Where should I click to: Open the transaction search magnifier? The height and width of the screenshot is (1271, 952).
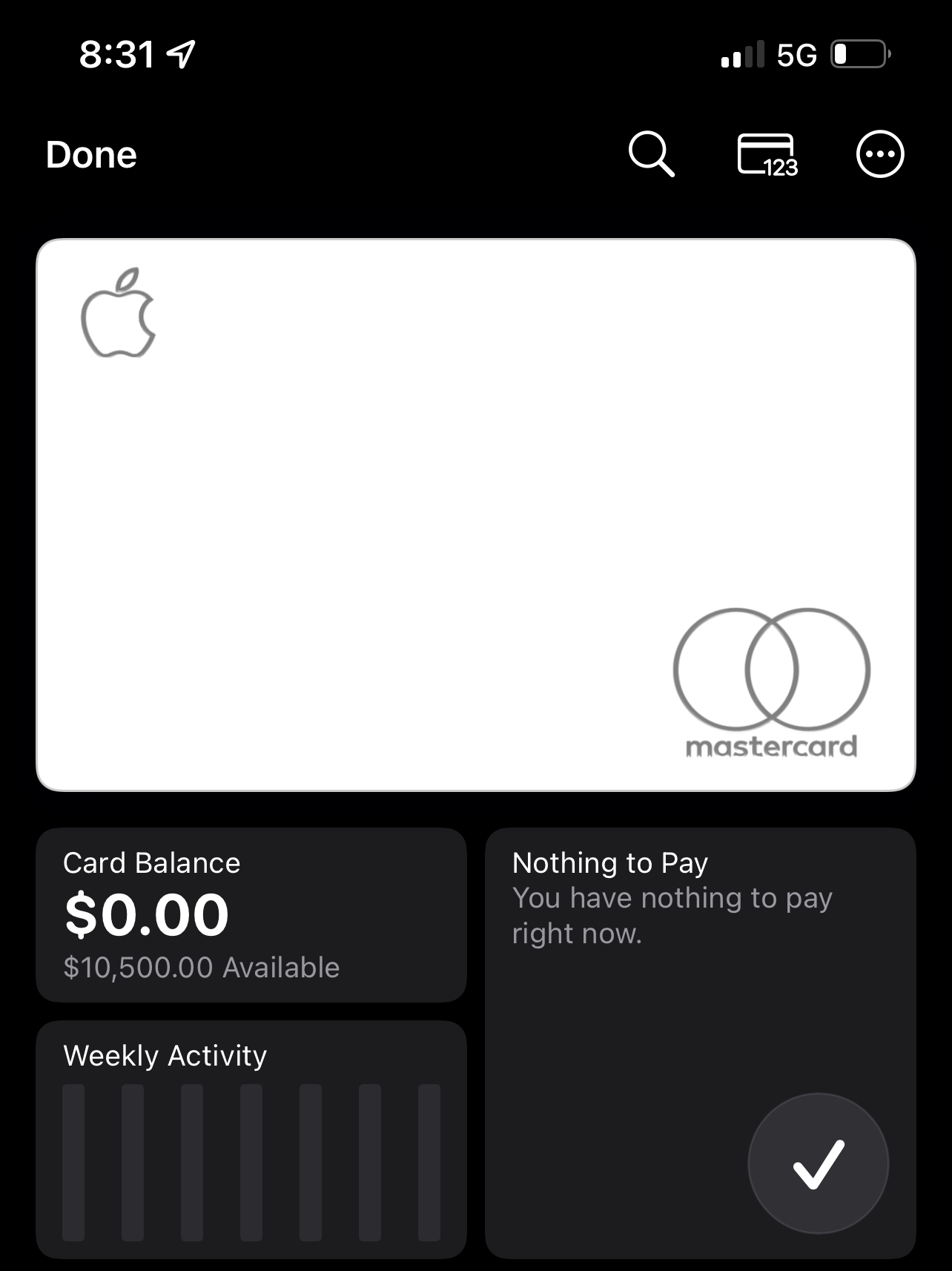pos(651,154)
